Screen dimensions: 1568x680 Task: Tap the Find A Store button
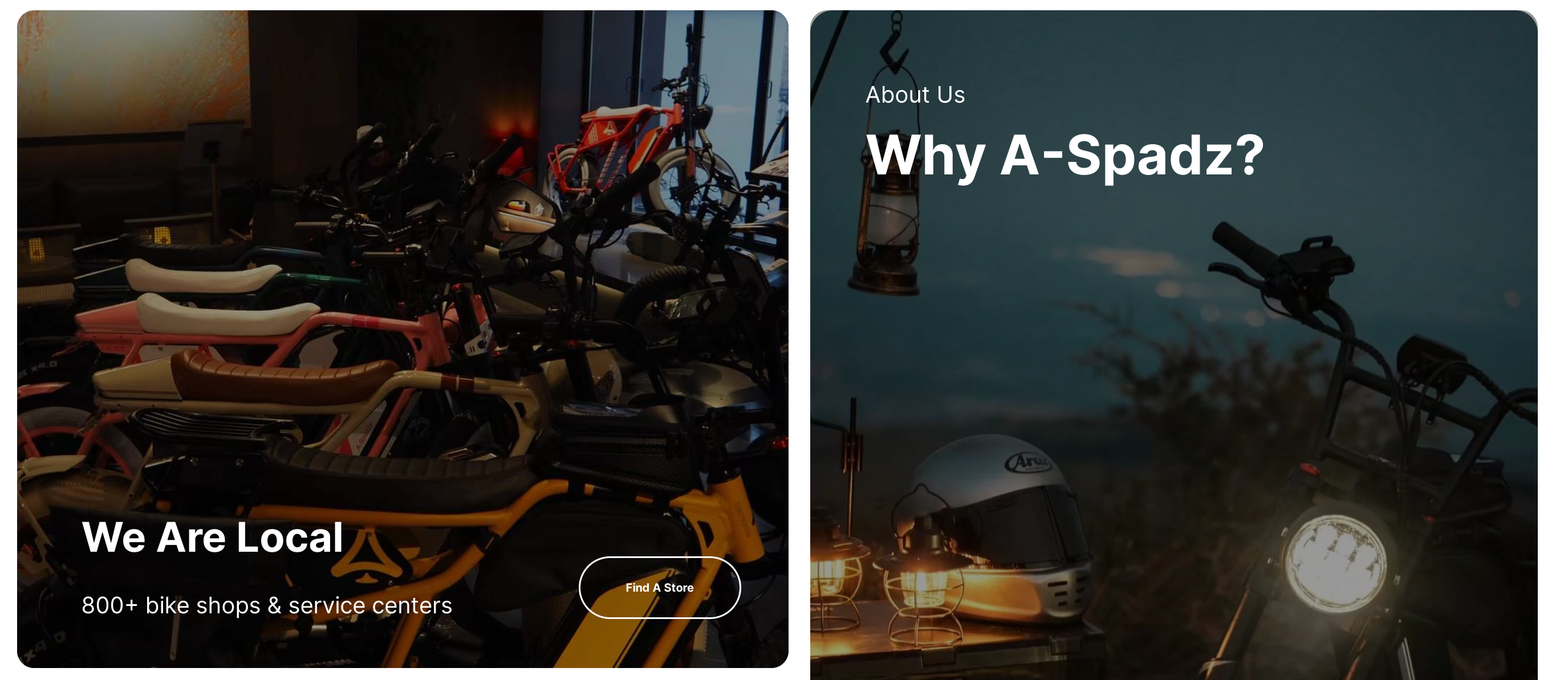click(x=659, y=588)
